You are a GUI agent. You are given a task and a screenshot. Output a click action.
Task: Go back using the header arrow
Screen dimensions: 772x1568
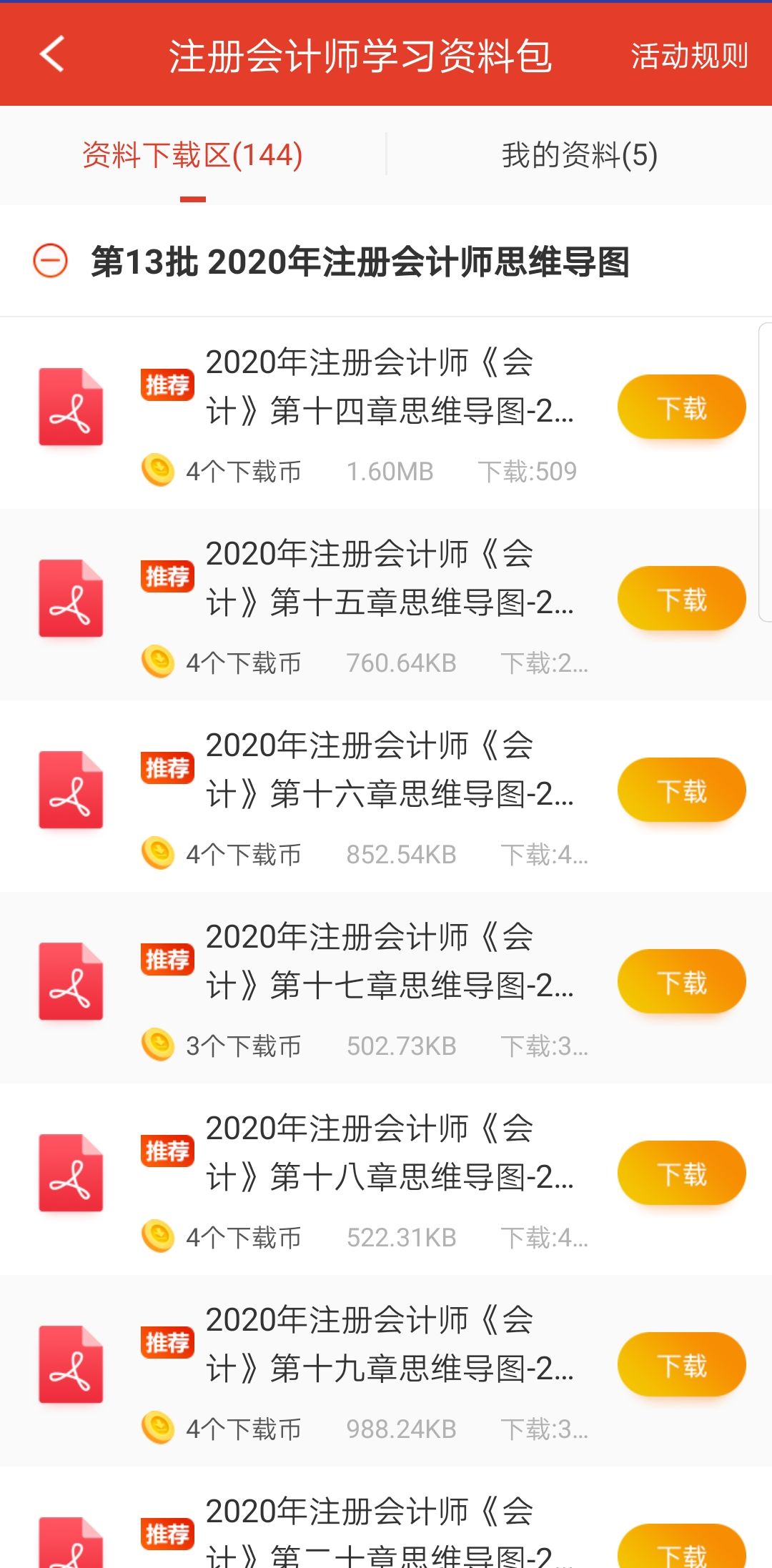point(52,54)
